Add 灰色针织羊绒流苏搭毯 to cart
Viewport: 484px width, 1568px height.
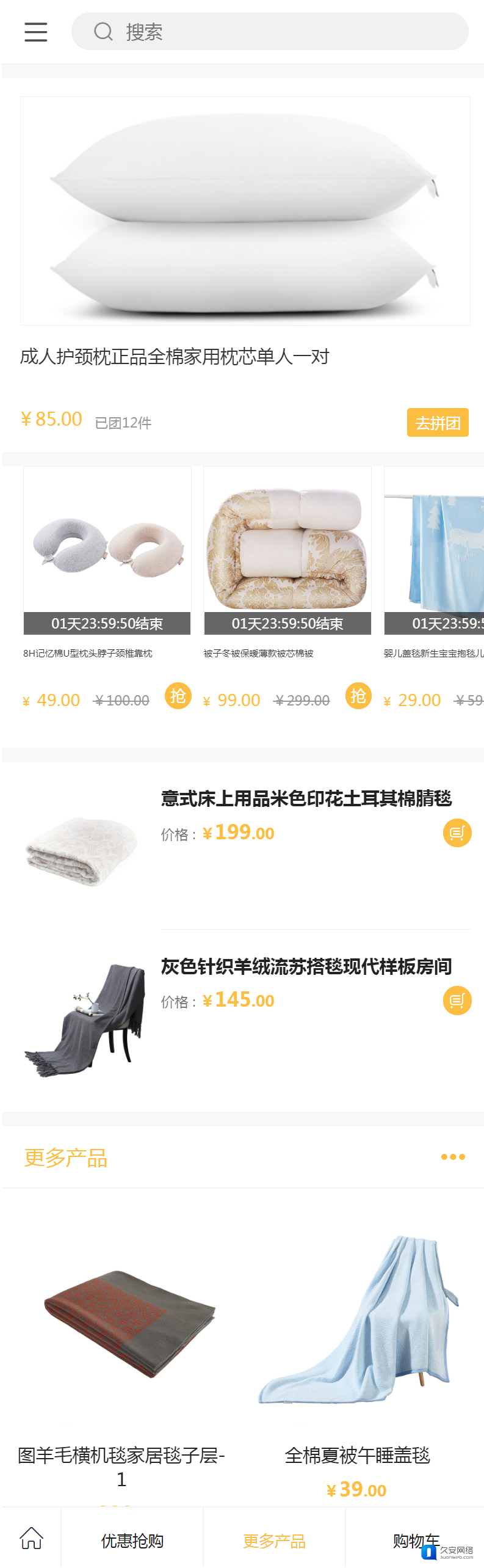tap(457, 1001)
